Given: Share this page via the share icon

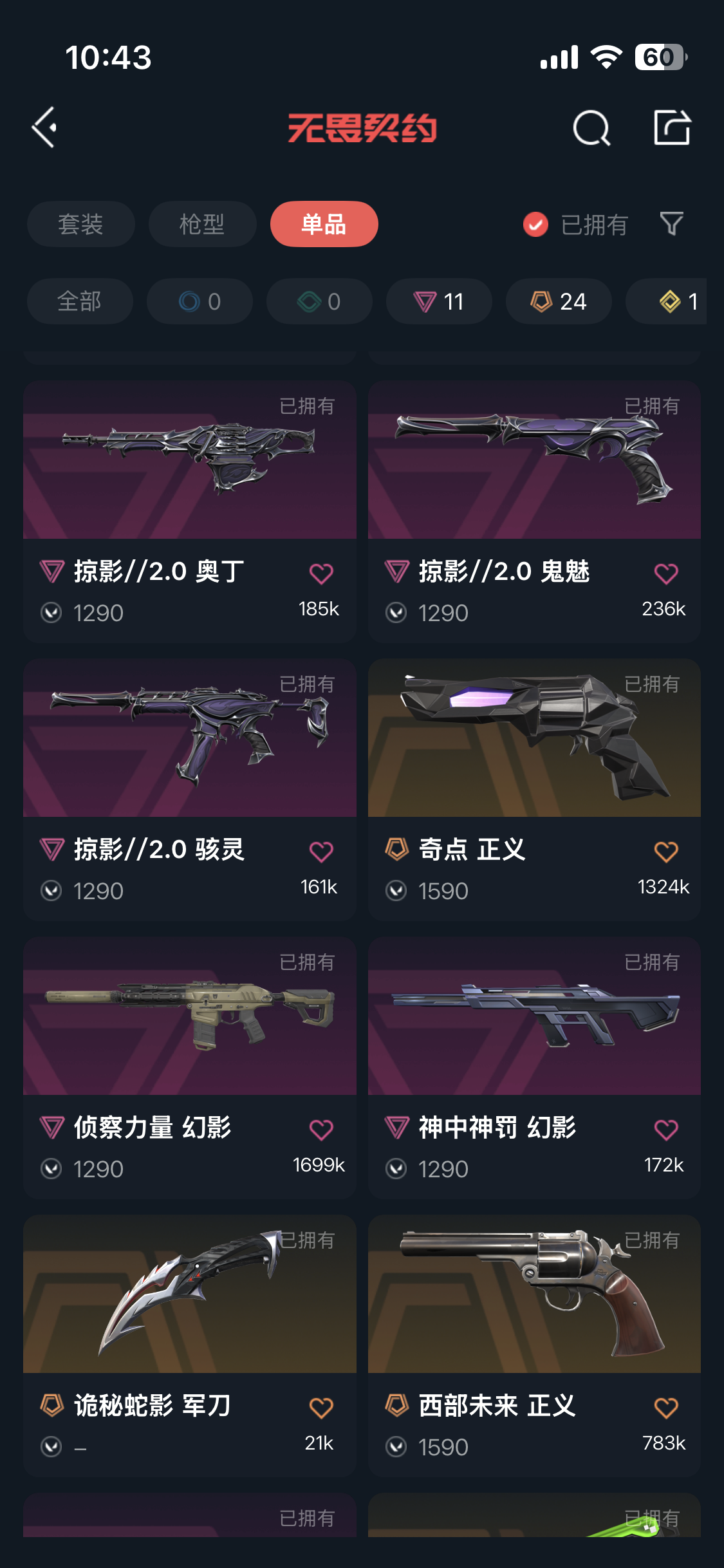Looking at the screenshot, I should 672,127.
